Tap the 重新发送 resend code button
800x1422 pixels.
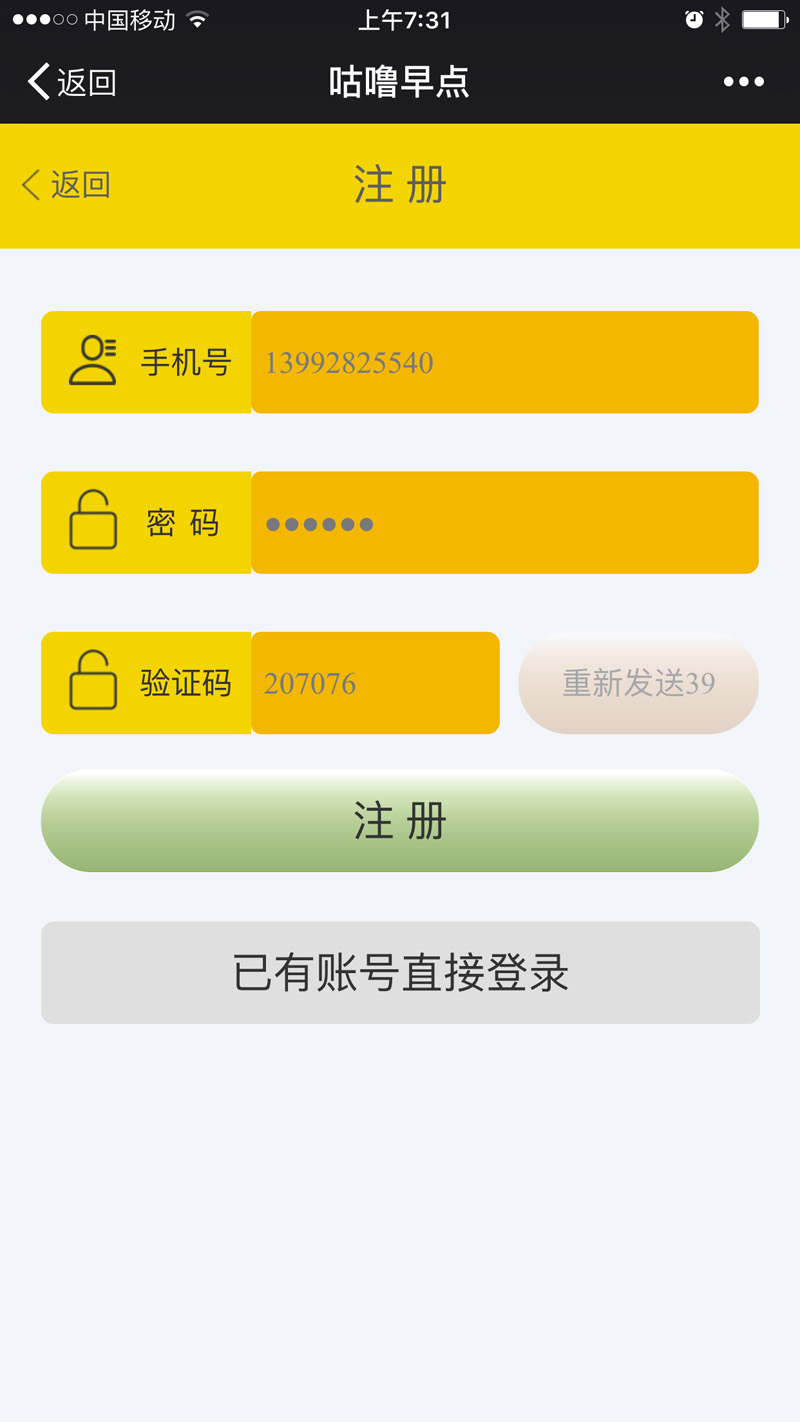[x=638, y=683]
